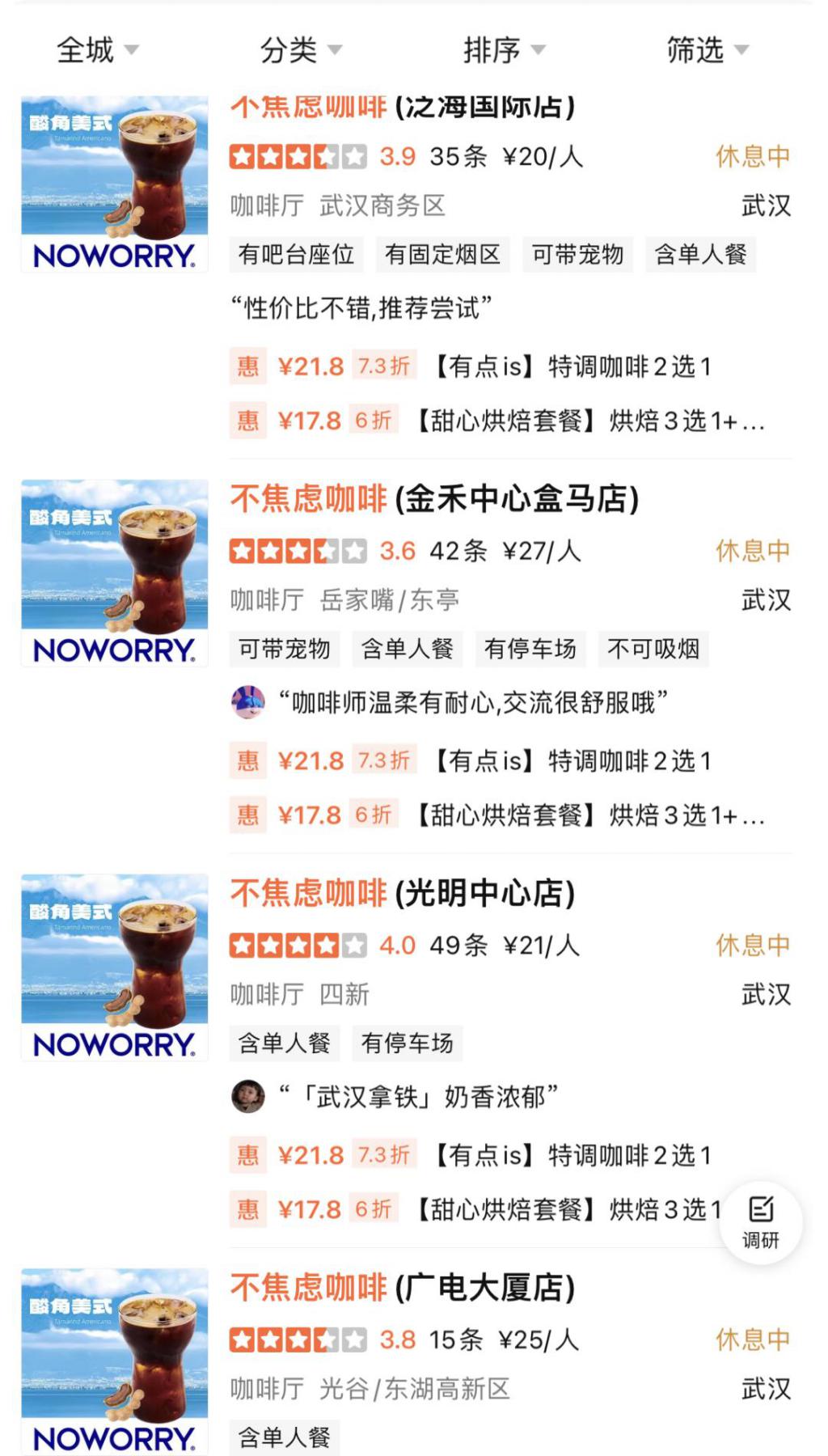This screenshot has height=1456, width=828.
Task: Open 不焦虑咖啡 (光明中心店) listing
Action: click(x=403, y=893)
